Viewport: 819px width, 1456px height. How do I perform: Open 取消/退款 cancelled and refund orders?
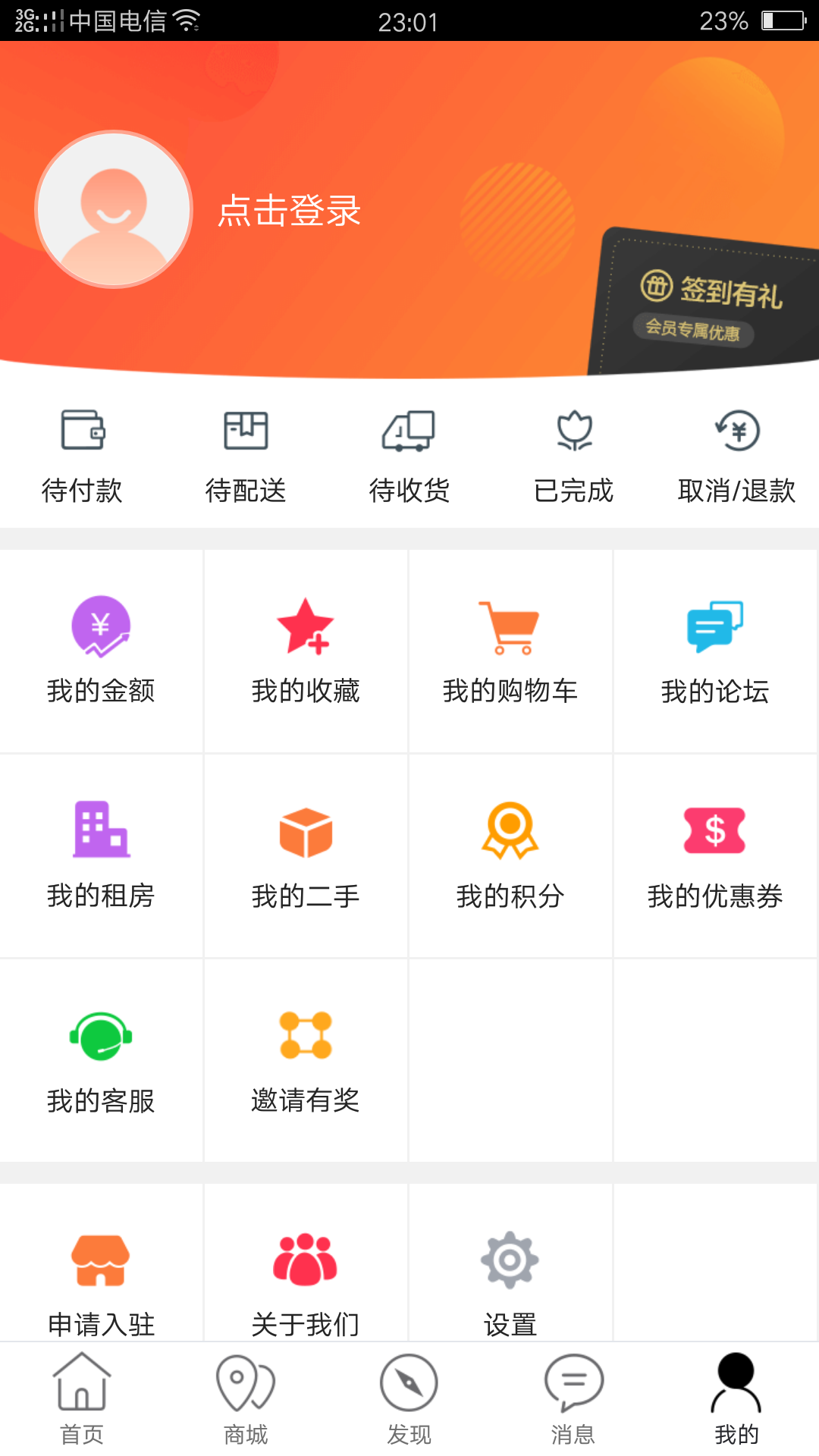[x=736, y=455]
